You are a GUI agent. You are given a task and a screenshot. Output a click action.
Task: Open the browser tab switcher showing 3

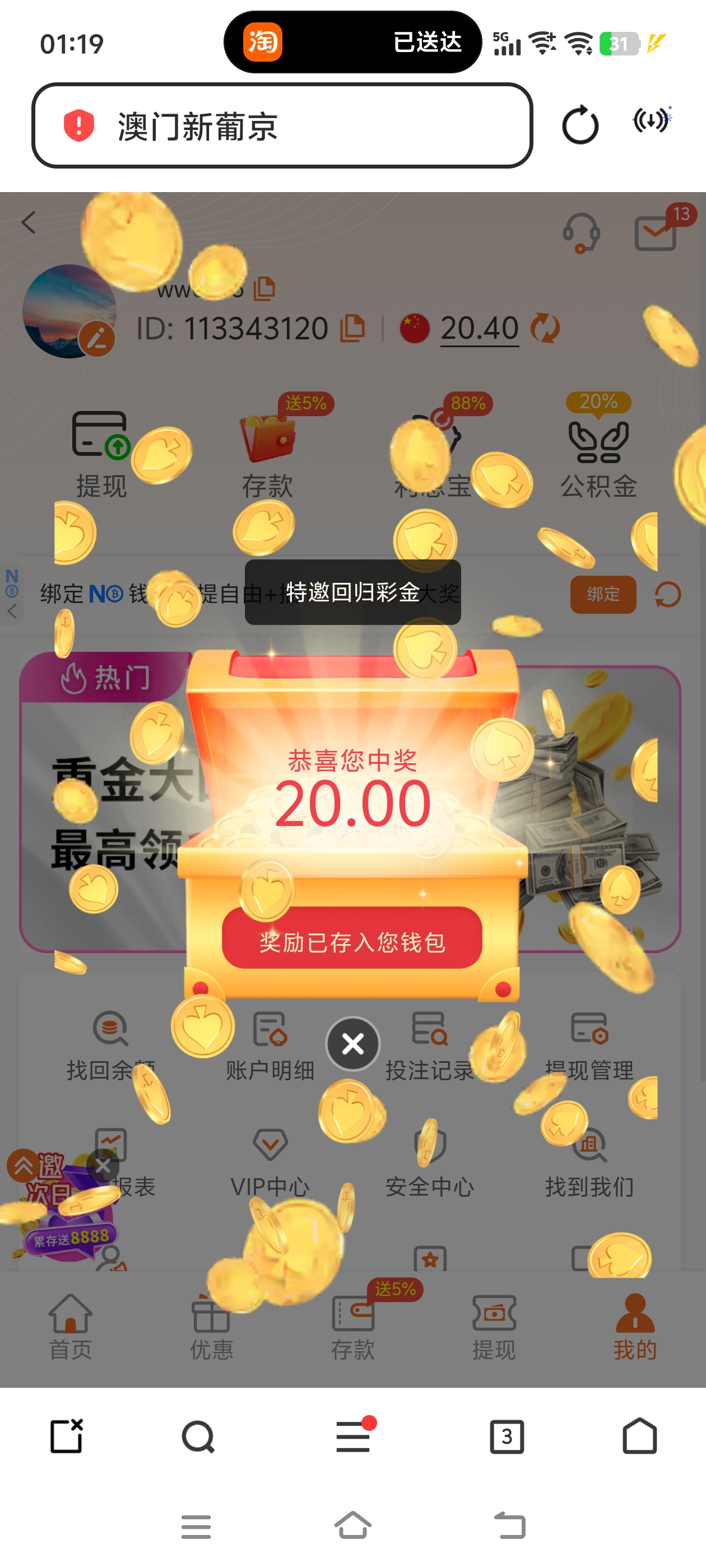point(507,1436)
